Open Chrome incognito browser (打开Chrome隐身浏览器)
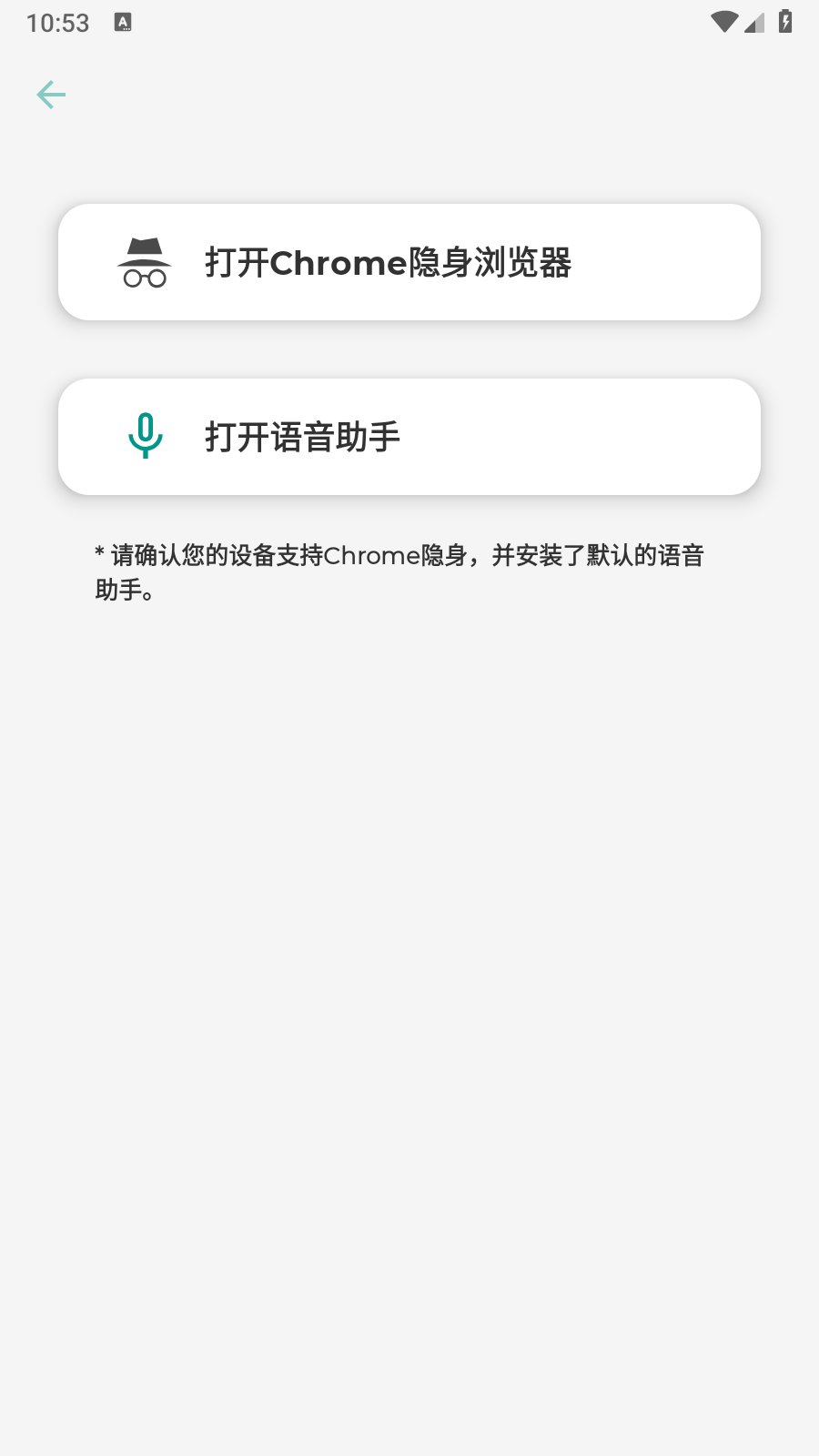 (409, 262)
